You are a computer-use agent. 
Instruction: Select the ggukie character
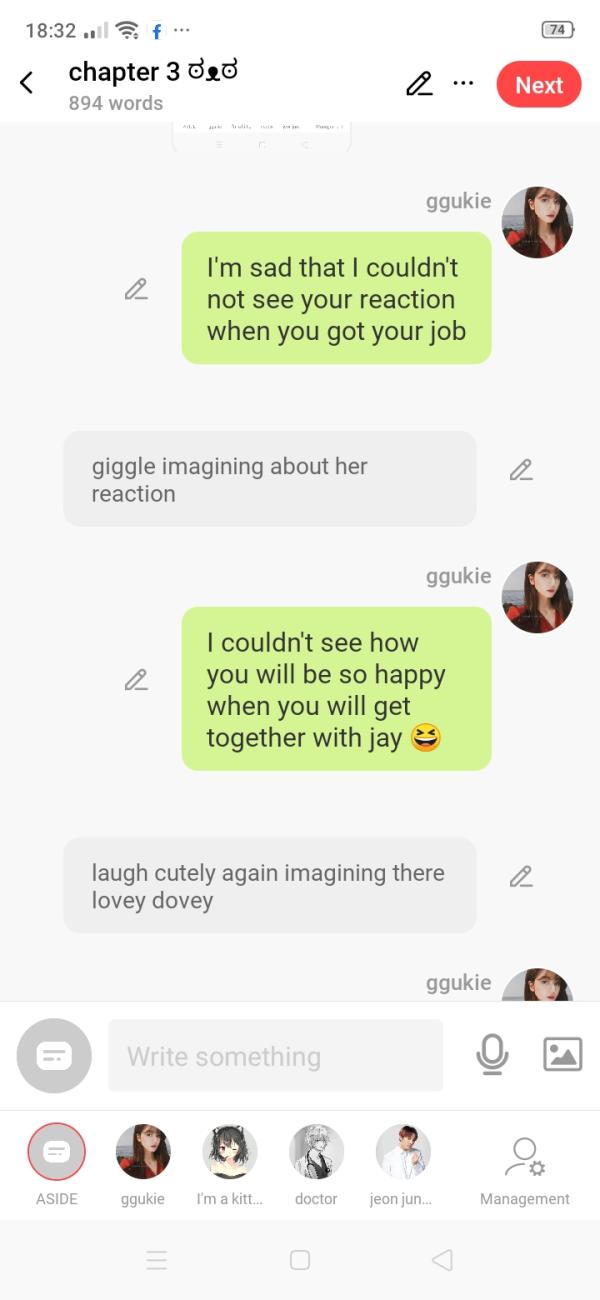[143, 1152]
